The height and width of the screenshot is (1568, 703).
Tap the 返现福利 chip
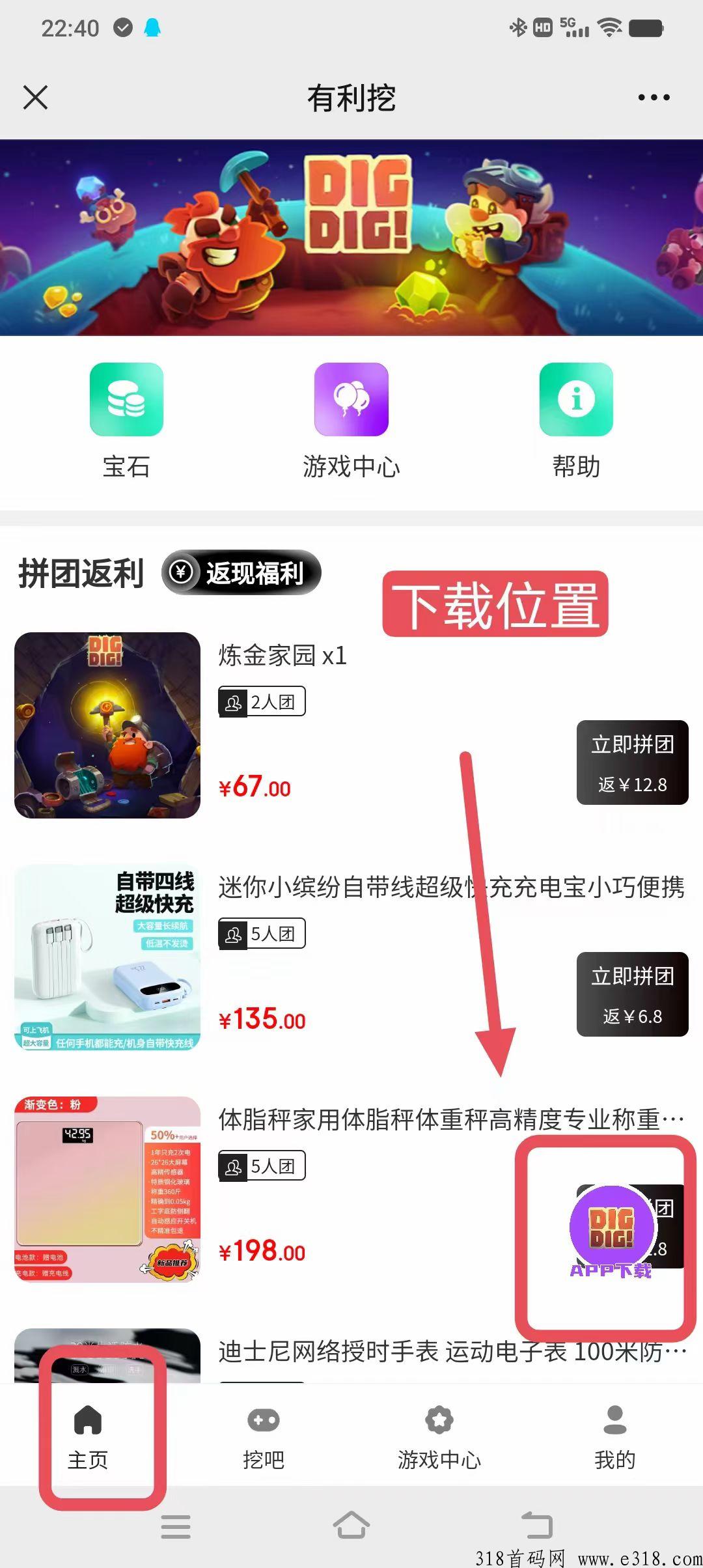click(x=241, y=572)
